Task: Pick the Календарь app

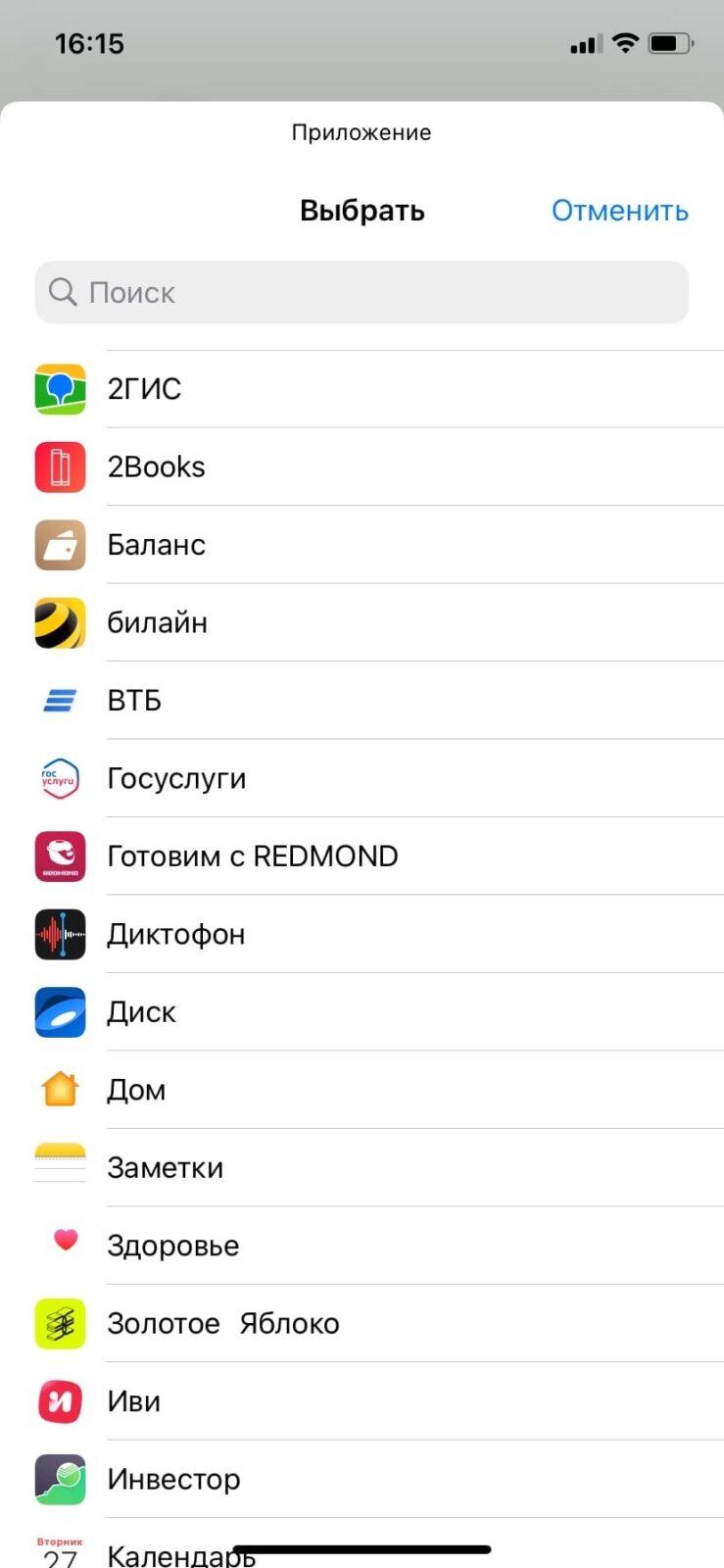Action: (362, 1546)
